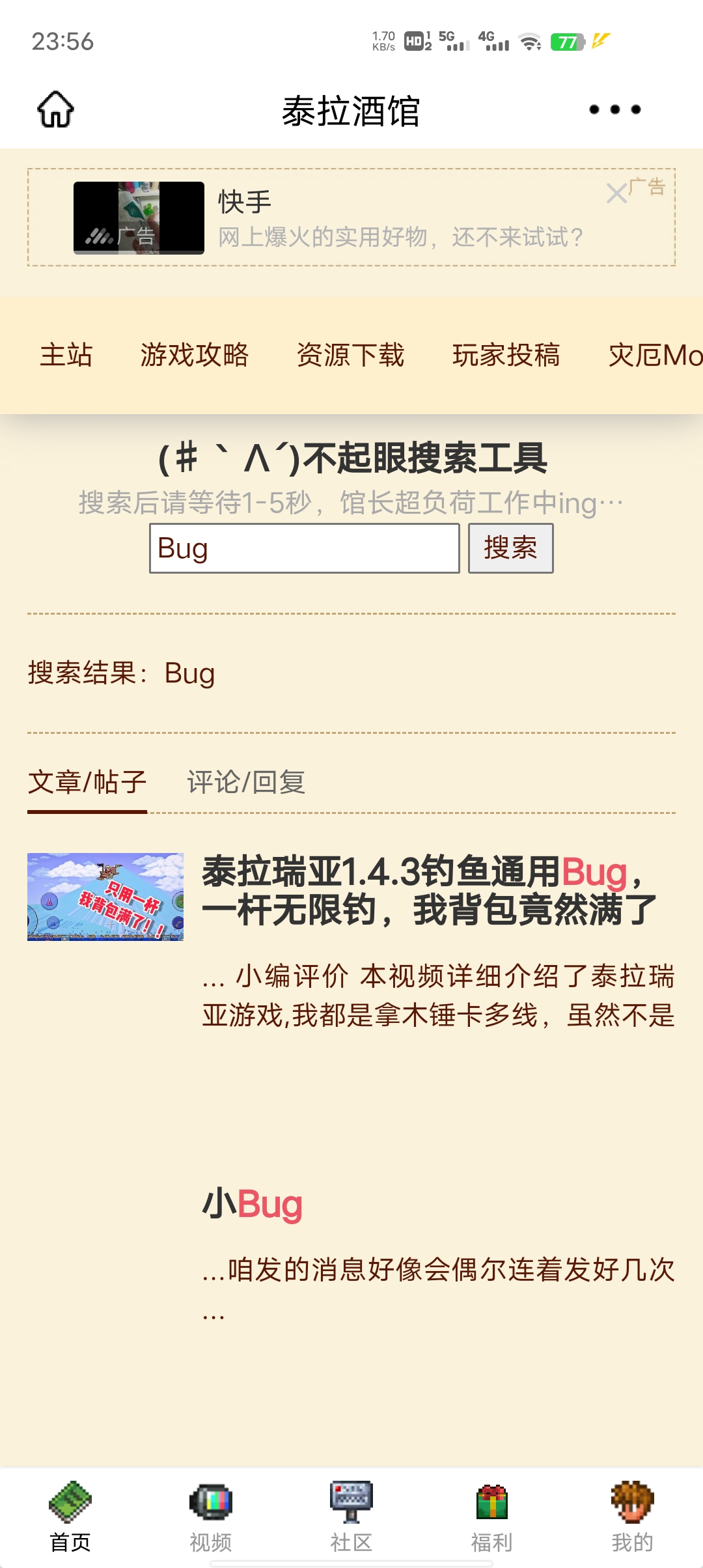Open 游戏攻略 category
Screen dimensions: 703x1568
click(195, 356)
